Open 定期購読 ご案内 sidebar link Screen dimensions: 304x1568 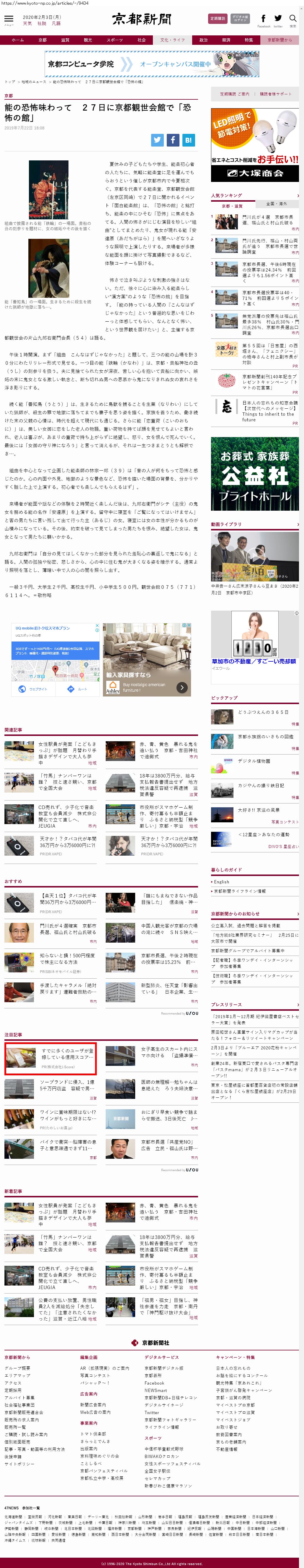235,94
